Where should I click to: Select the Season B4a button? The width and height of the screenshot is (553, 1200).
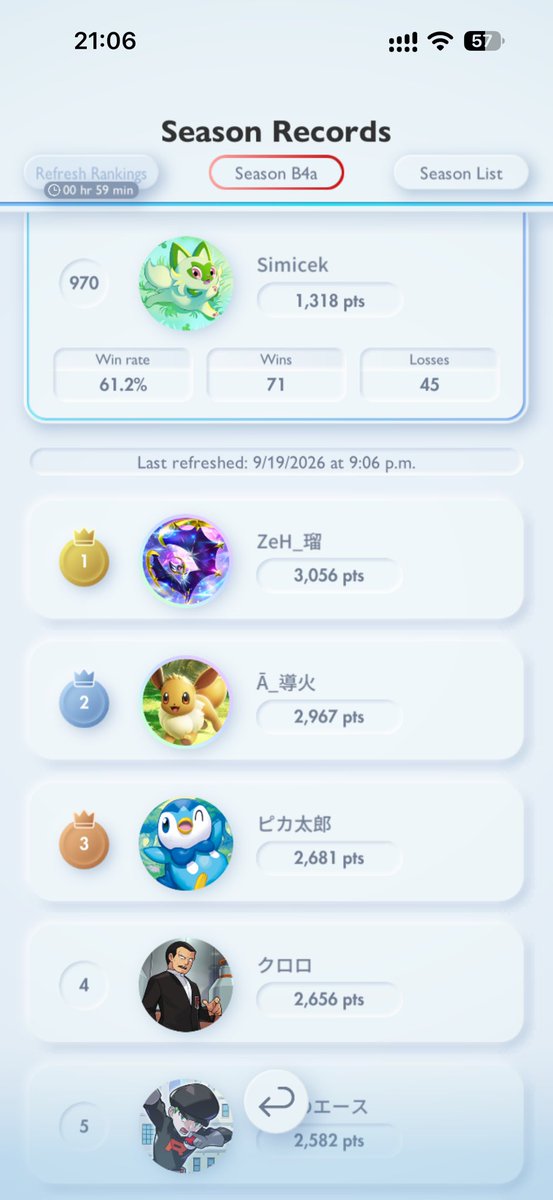point(276,173)
